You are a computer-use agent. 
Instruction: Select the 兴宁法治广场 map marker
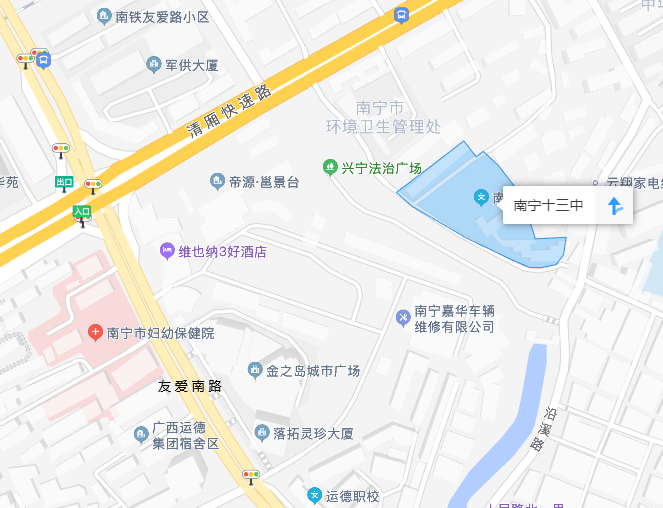pyautogui.click(x=330, y=167)
